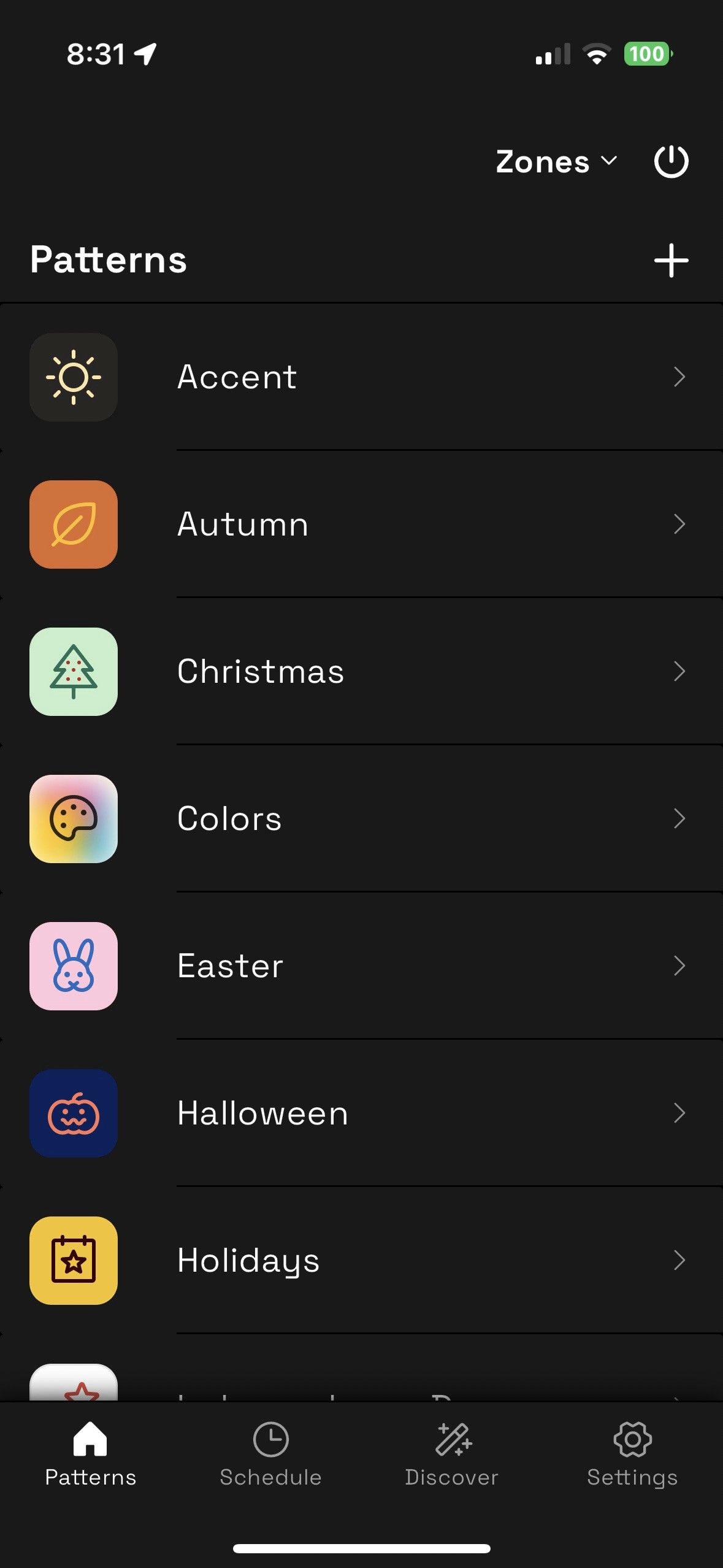View Easter patterns
This screenshot has width=723, height=1568.
[x=361, y=966]
